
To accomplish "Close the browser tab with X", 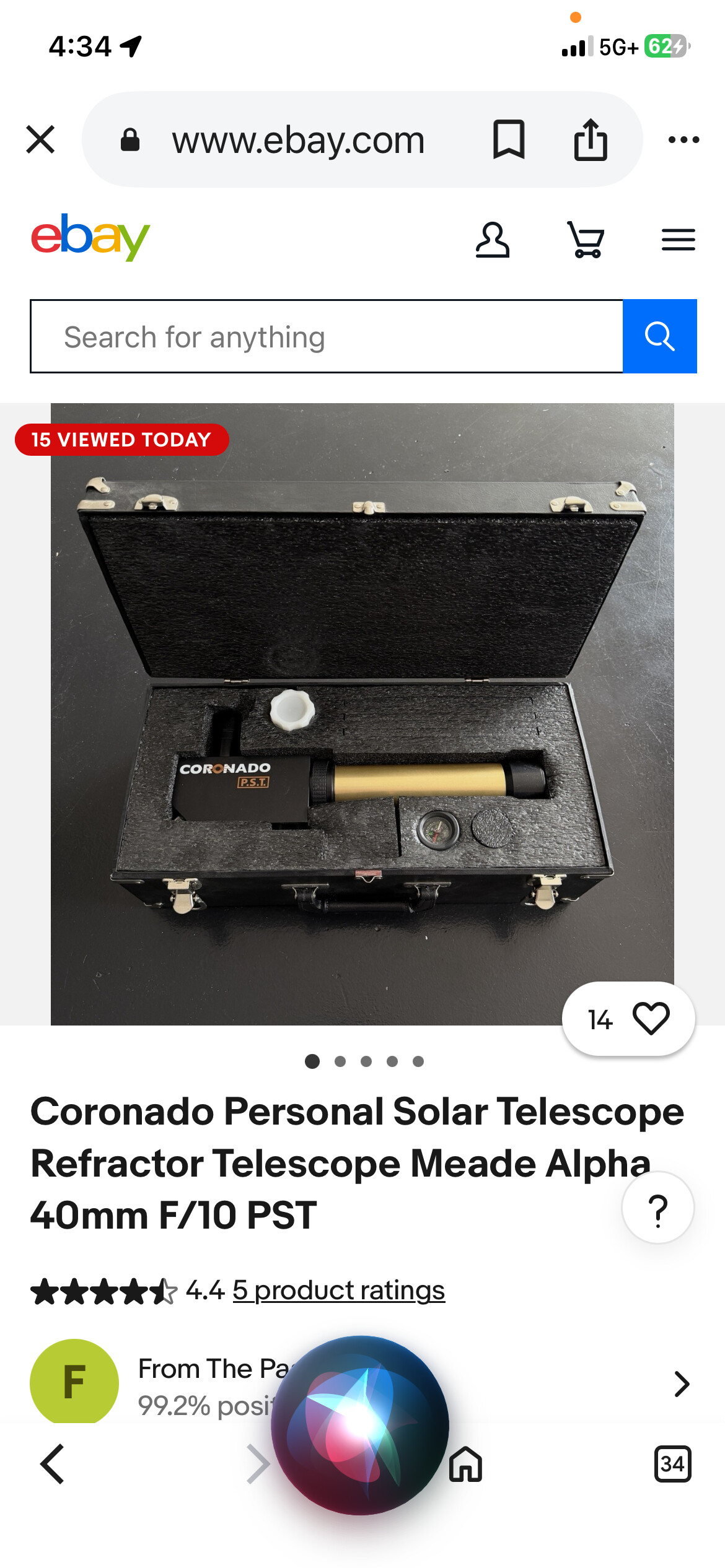I will pos(41,139).
